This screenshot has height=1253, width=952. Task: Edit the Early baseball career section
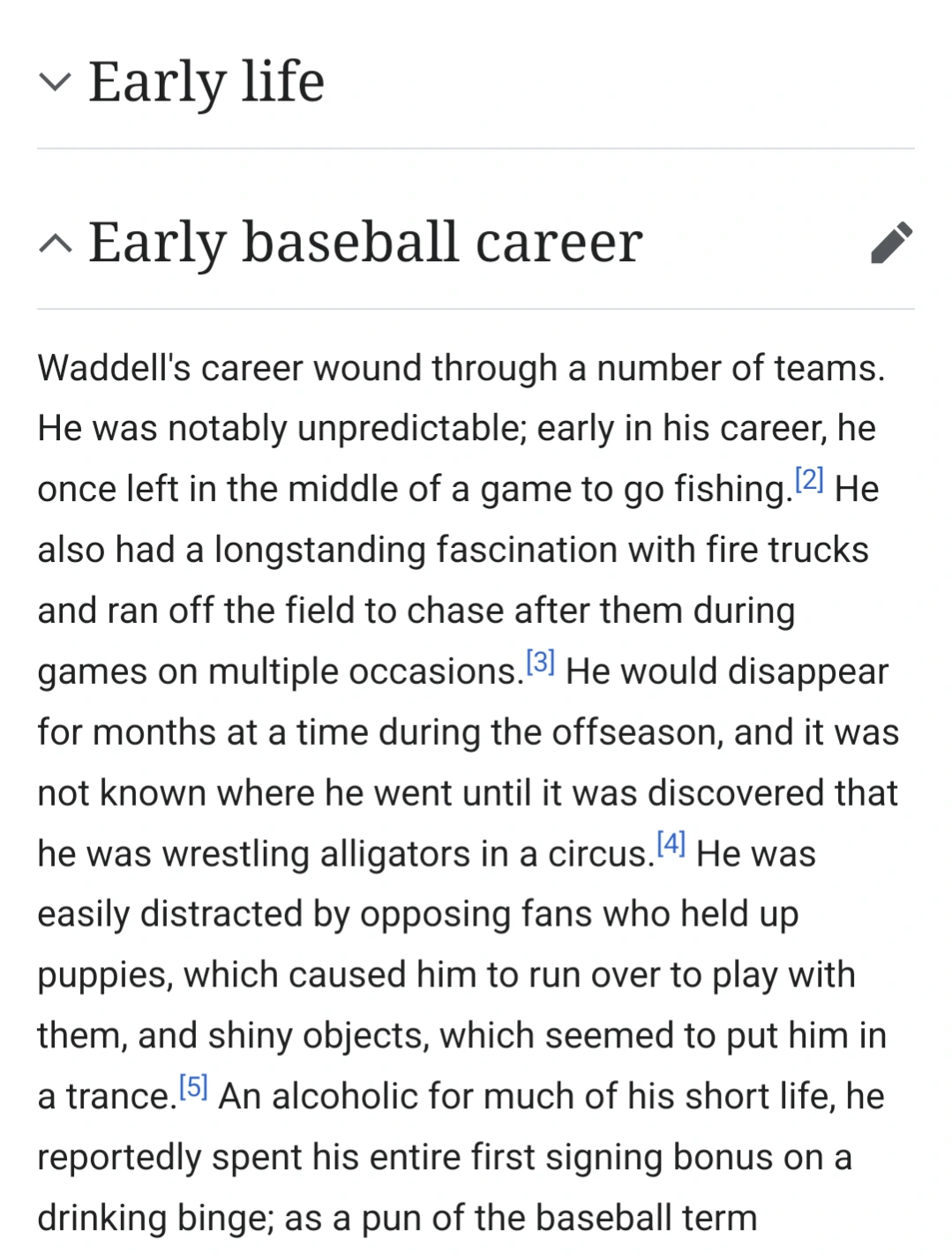pos(891,243)
